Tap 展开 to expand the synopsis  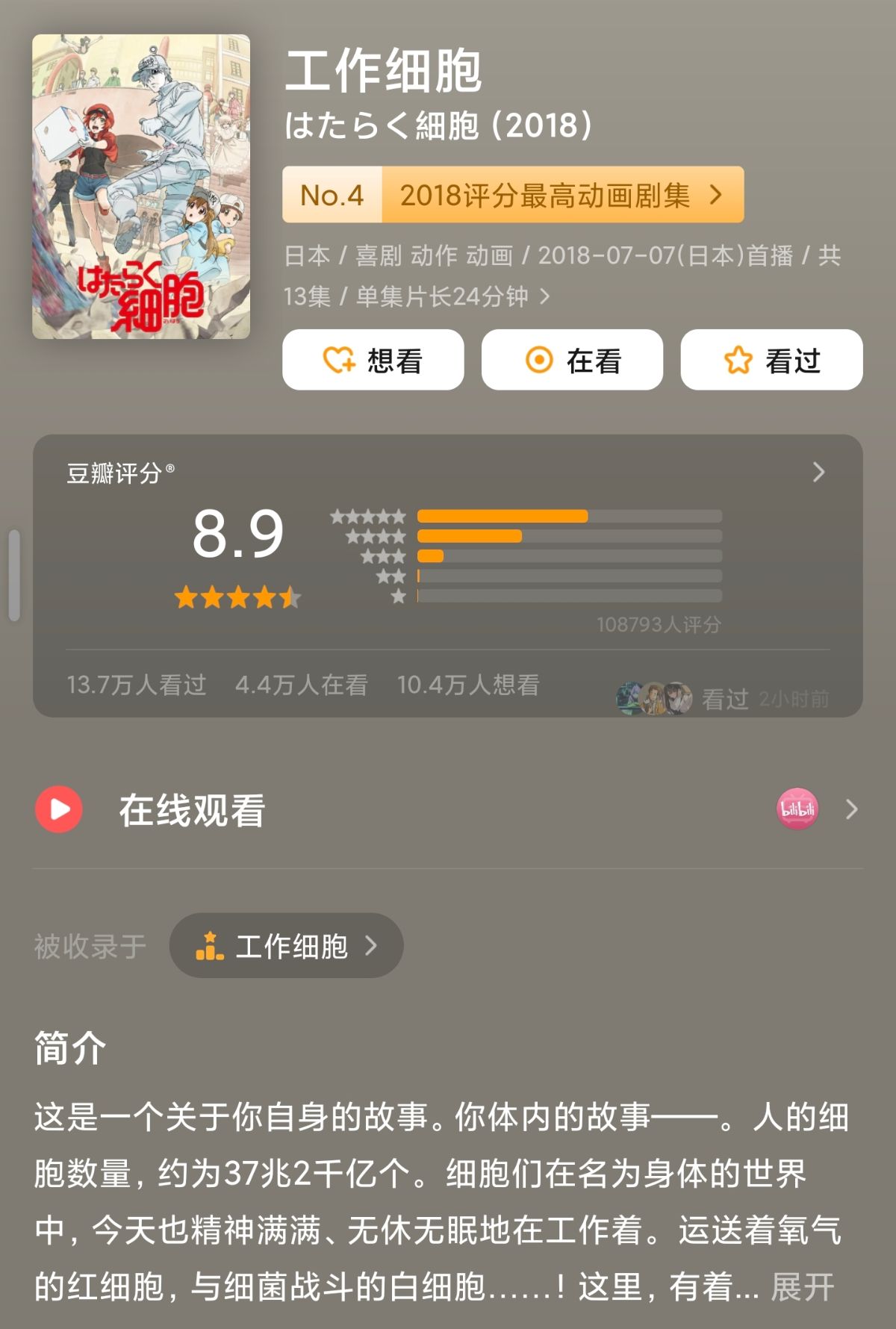click(x=802, y=1287)
